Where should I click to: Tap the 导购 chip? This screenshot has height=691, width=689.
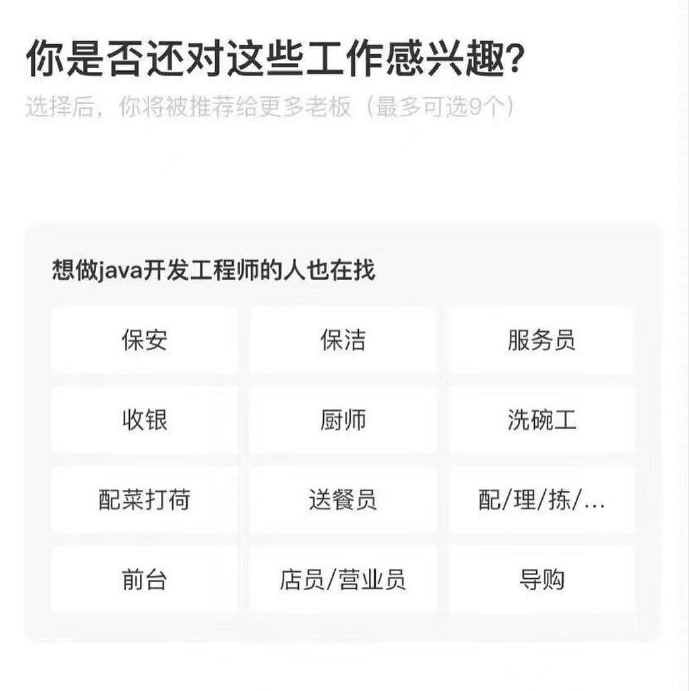click(x=541, y=580)
